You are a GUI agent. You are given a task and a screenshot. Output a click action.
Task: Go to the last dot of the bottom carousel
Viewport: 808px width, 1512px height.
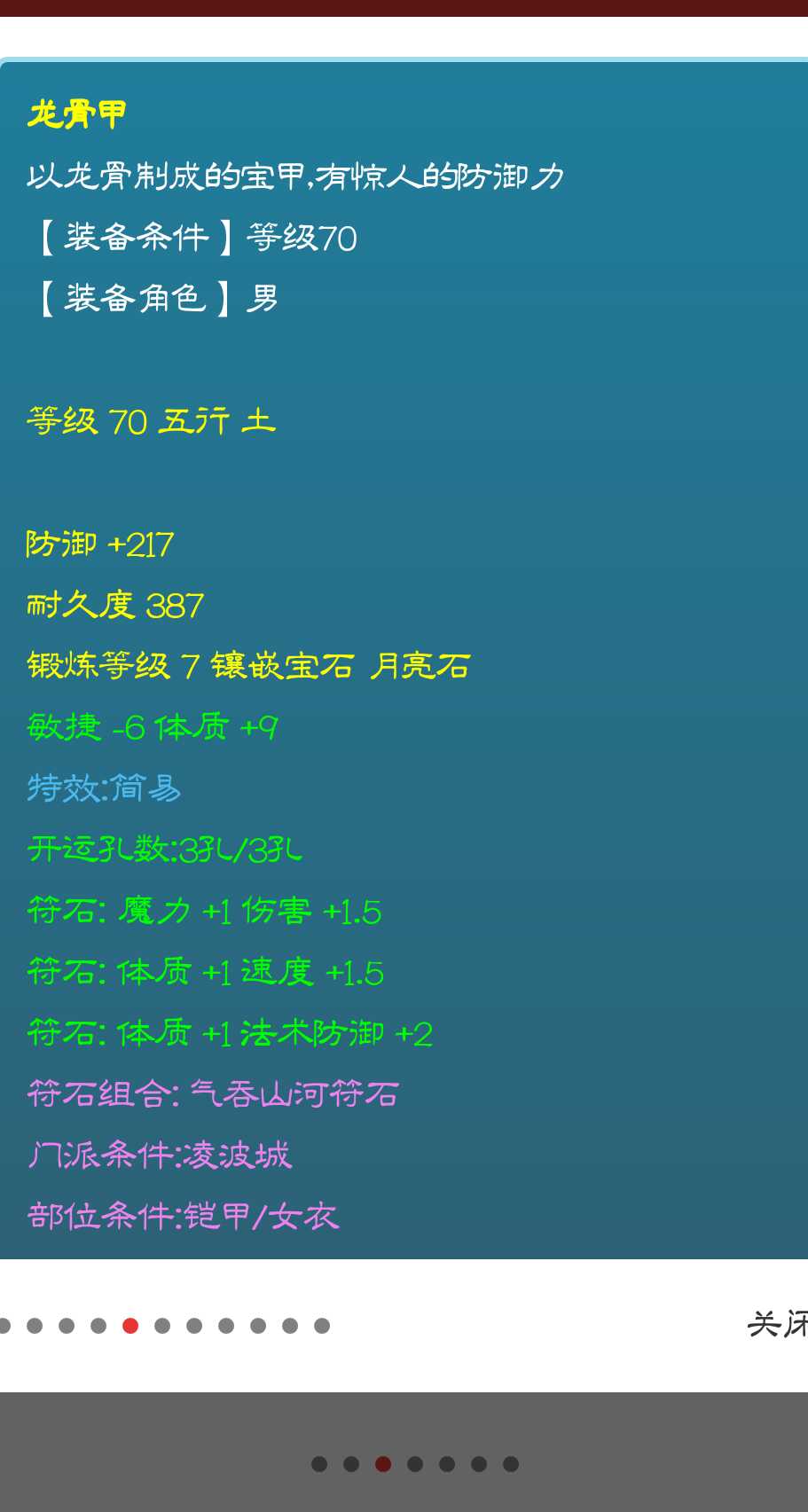coord(511,1464)
